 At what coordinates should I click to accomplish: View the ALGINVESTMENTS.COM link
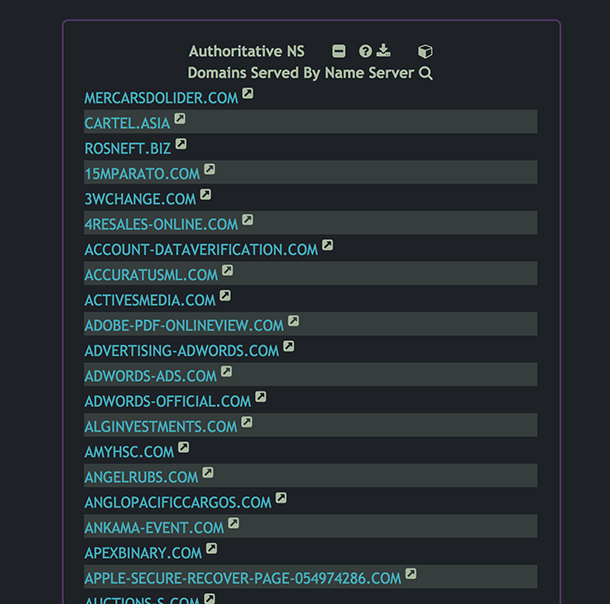[x=161, y=427]
